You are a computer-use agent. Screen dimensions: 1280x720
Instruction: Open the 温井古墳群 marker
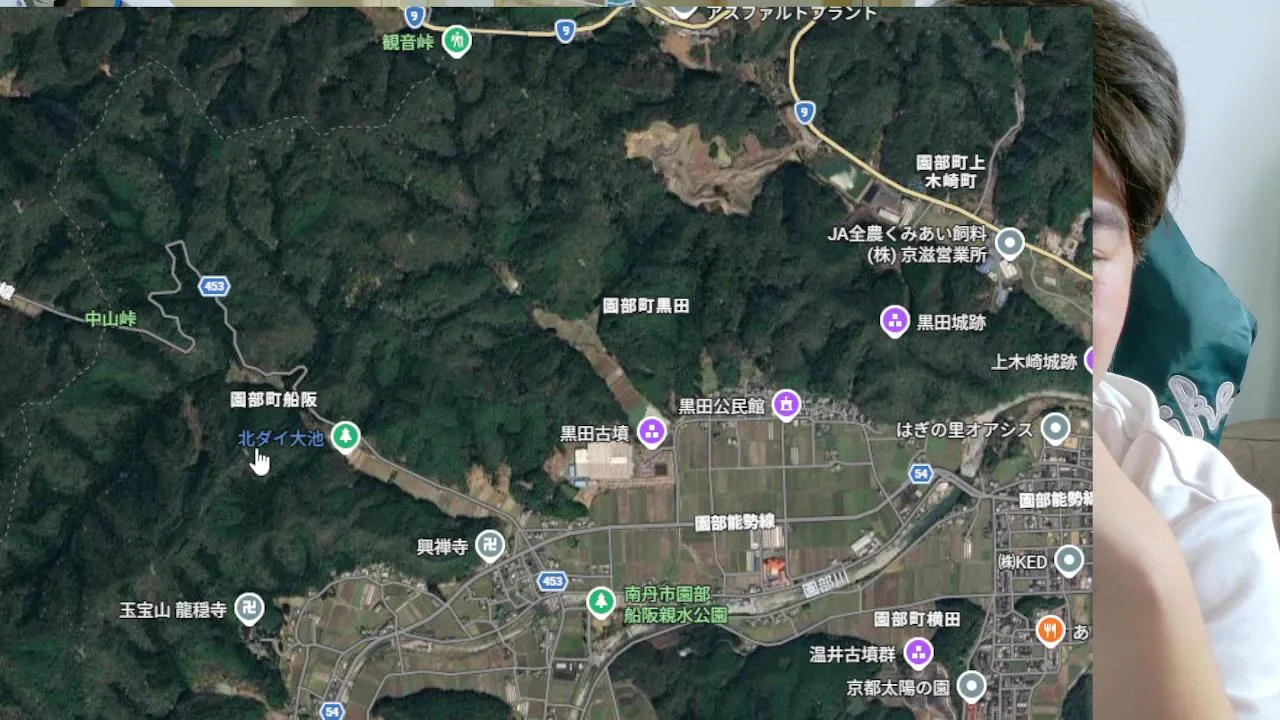[918, 653]
